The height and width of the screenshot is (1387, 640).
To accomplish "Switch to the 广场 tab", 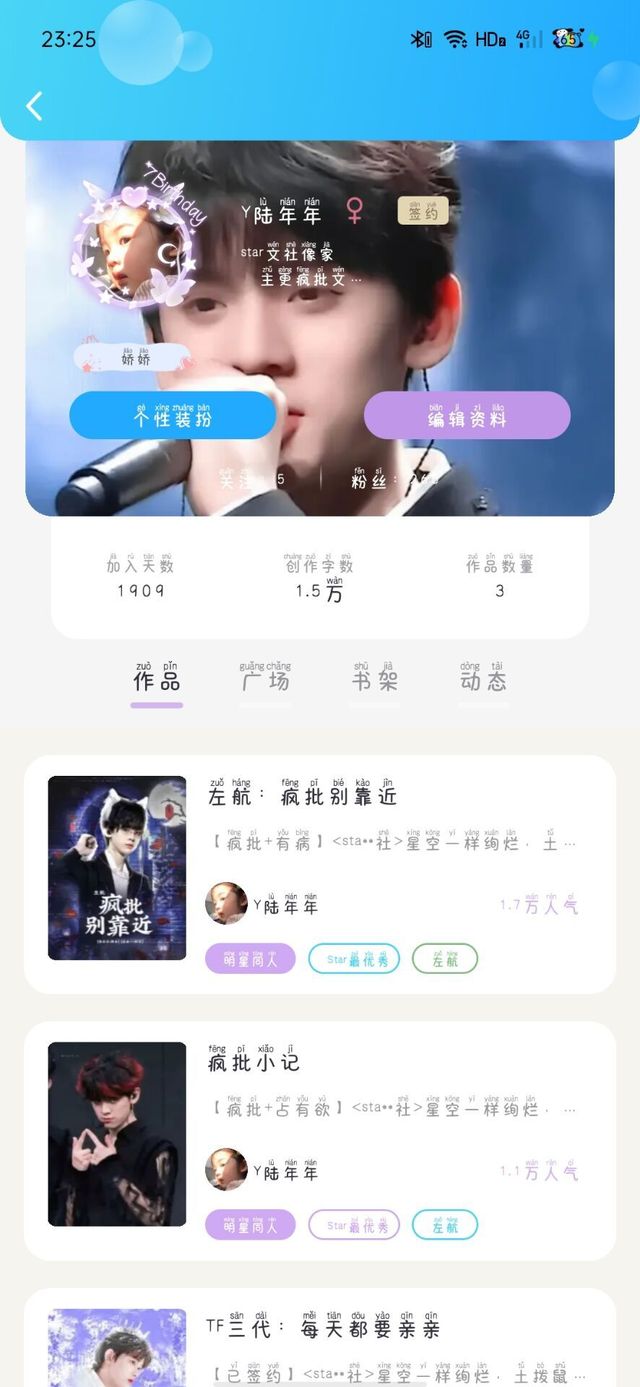I will coord(265,680).
